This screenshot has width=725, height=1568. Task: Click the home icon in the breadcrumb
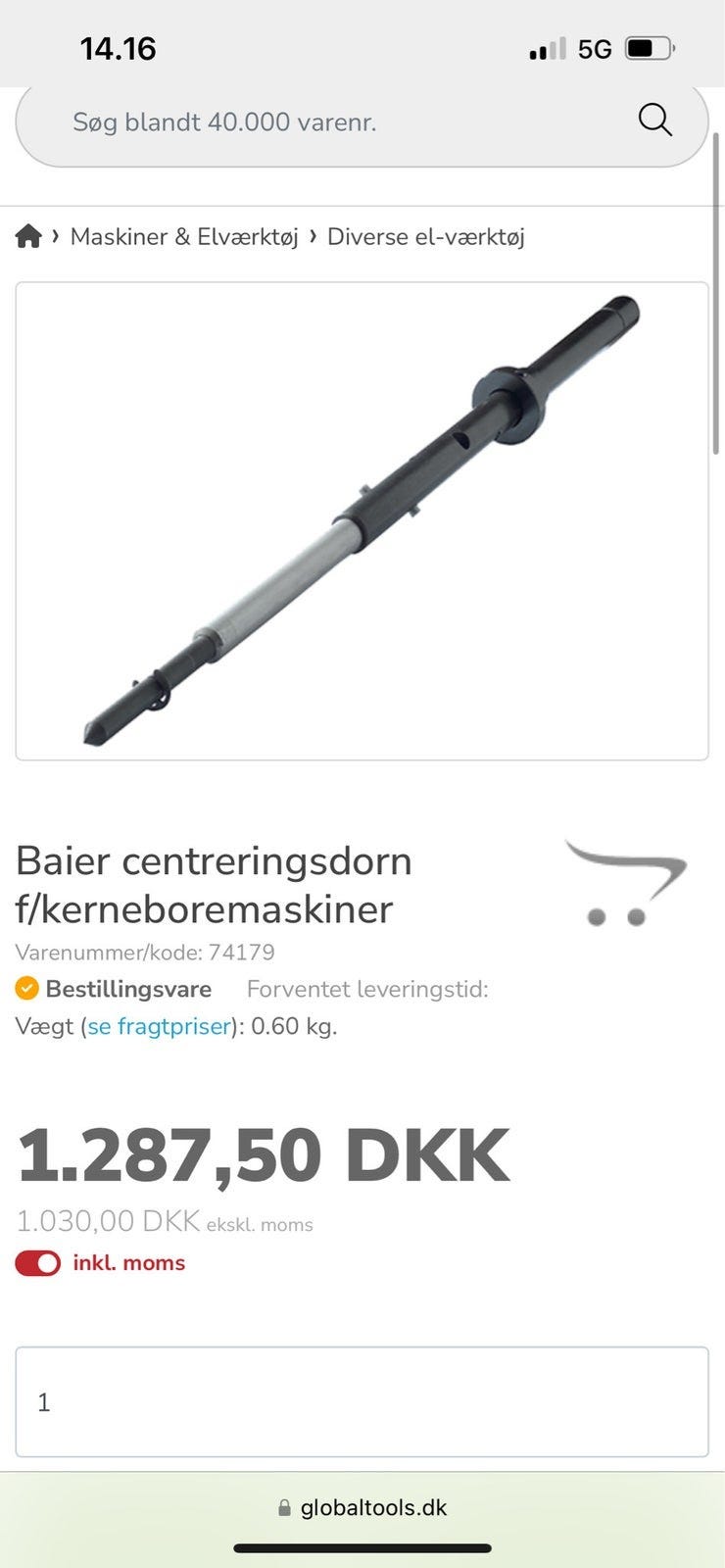(x=26, y=236)
